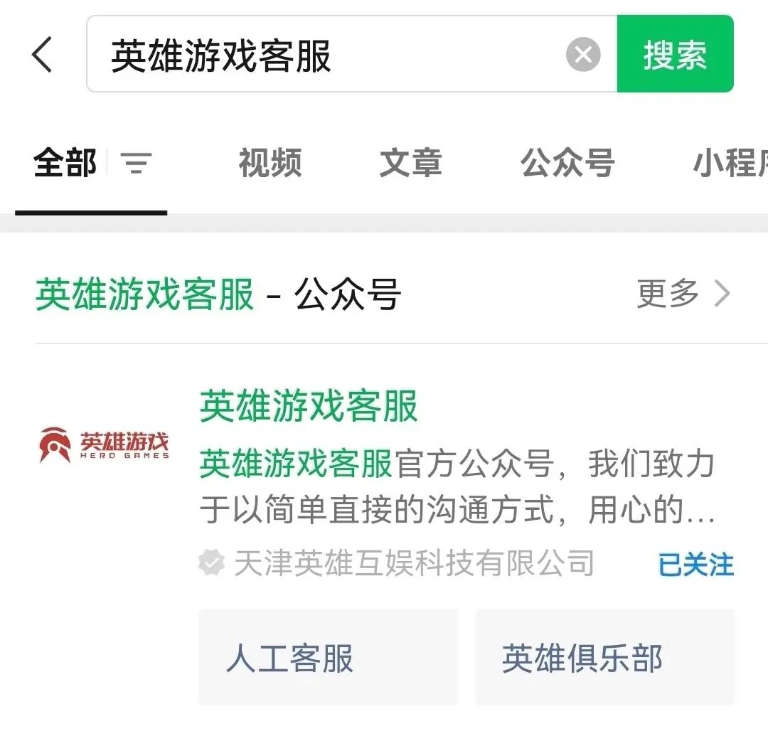This screenshot has height=730, width=768.
Task: Switch to the 公众号 tab
Action: coord(567,163)
